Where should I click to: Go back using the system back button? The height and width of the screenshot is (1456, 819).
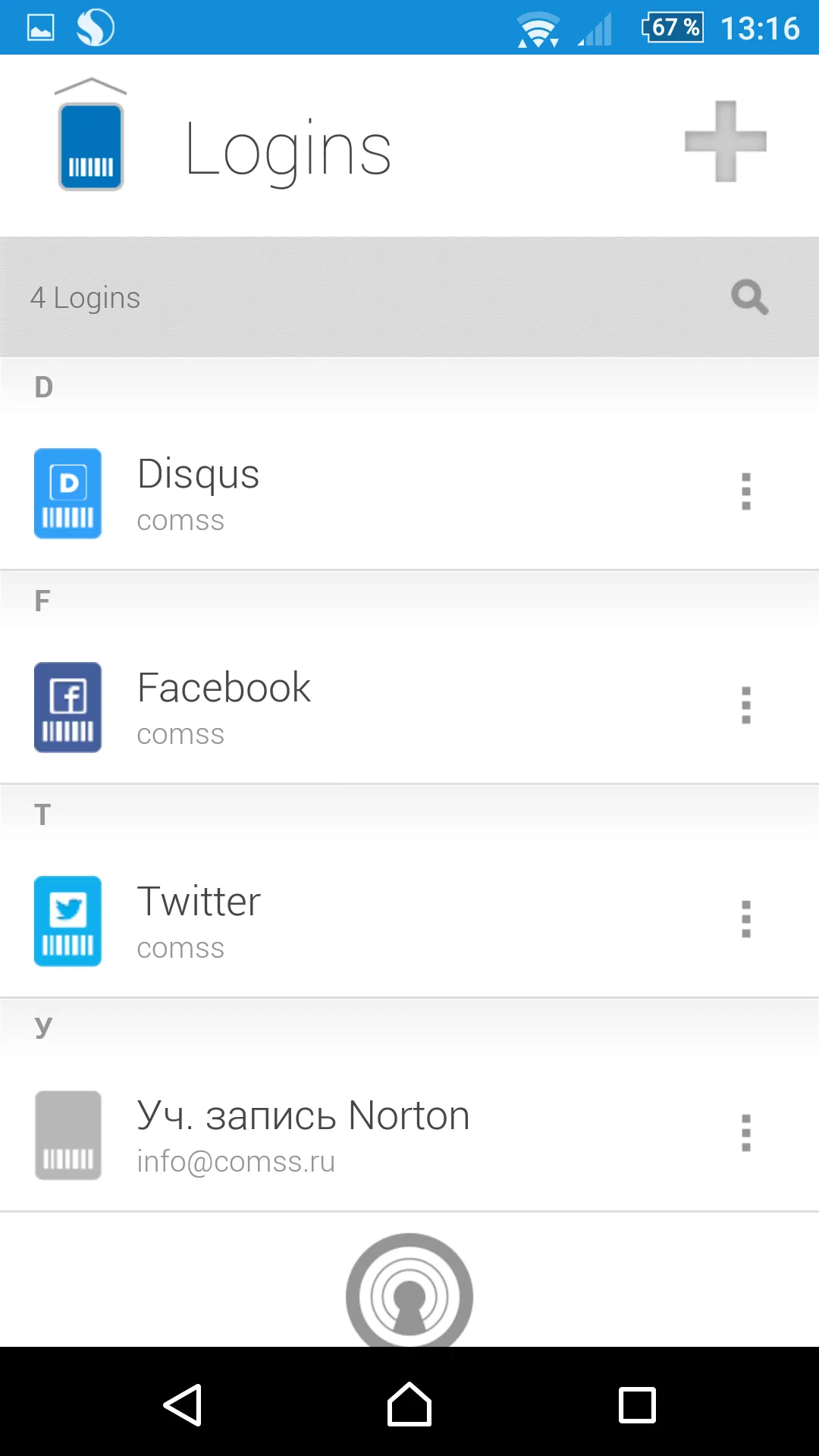(183, 1405)
